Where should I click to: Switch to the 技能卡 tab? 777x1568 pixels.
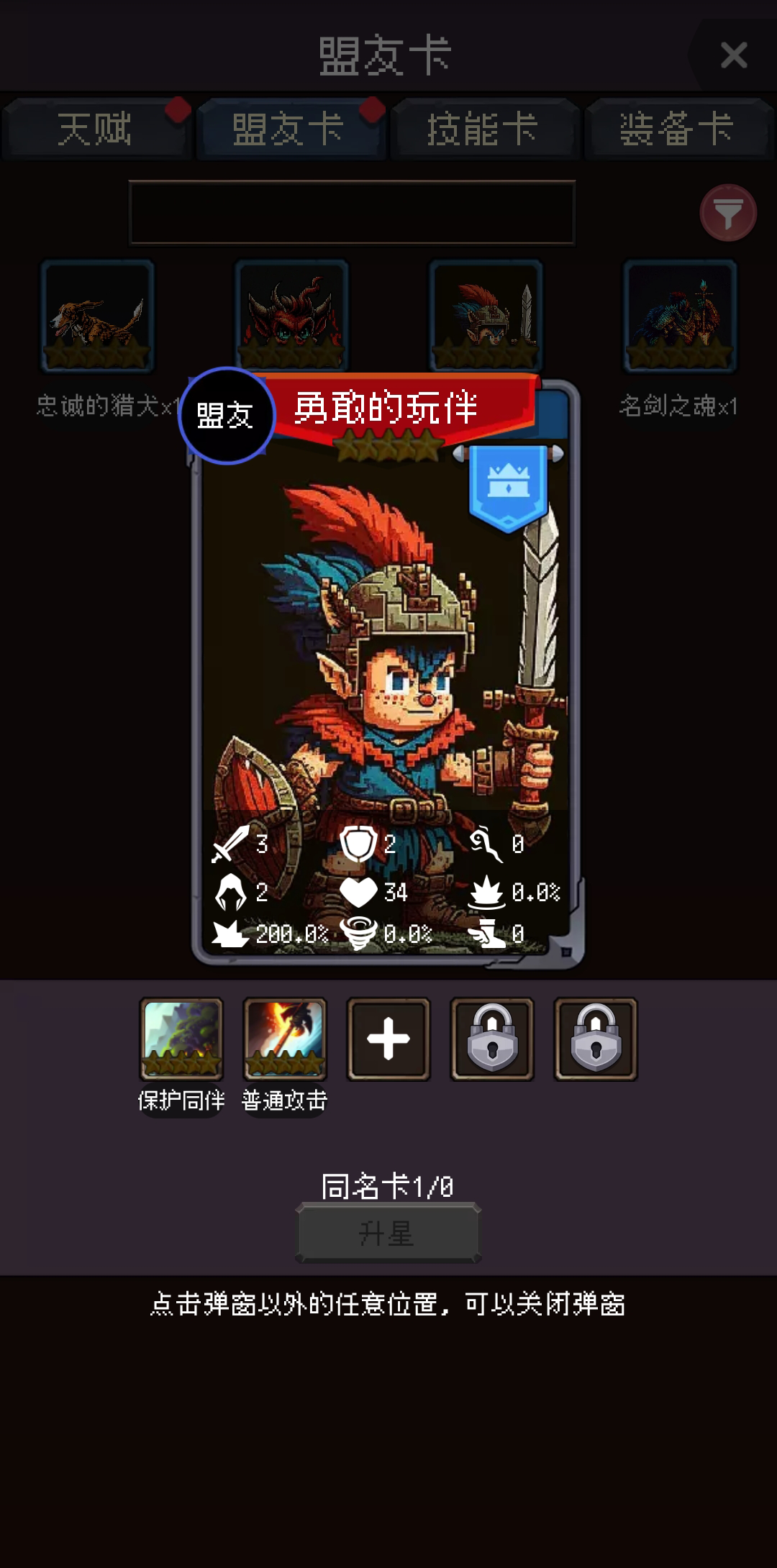point(483,129)
